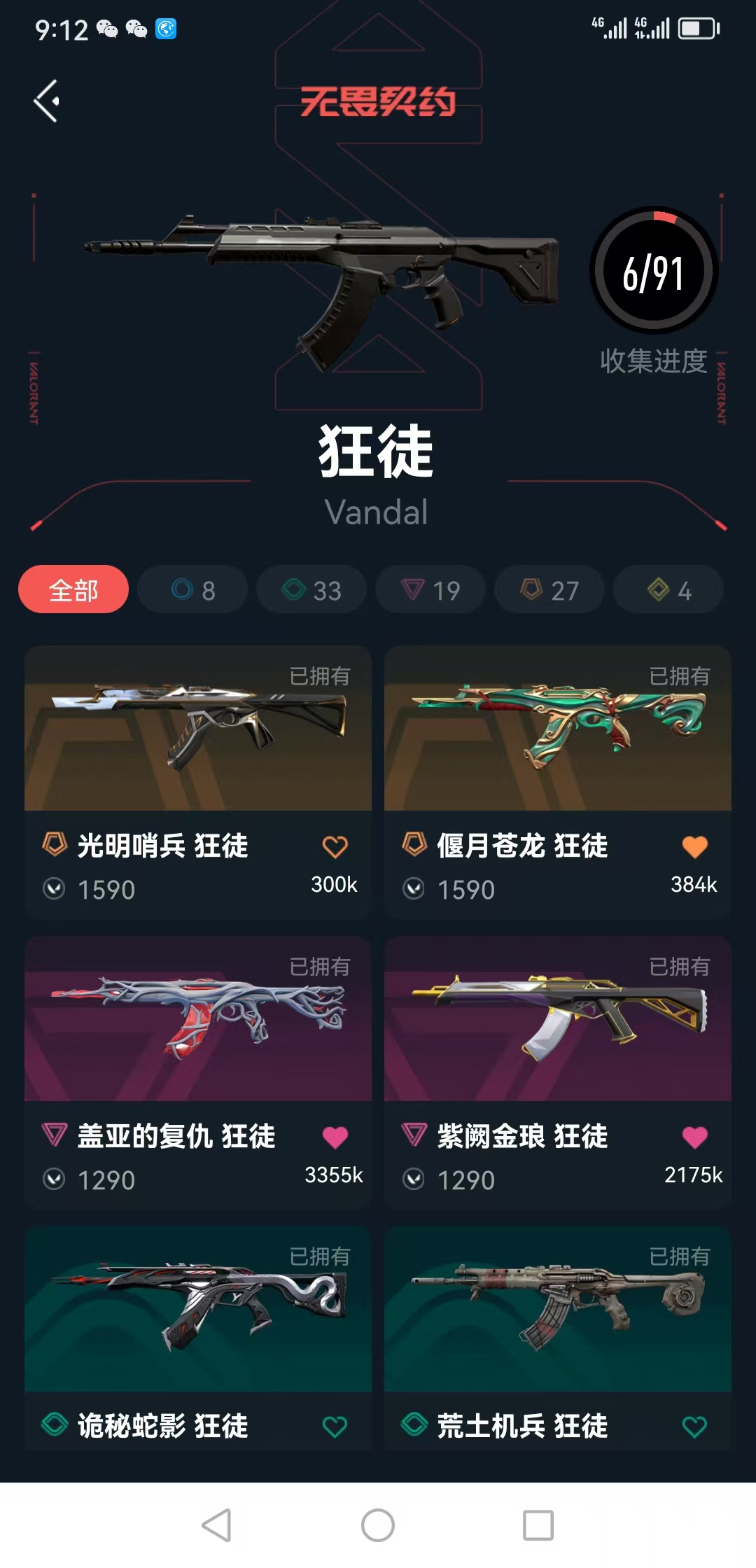Like the 诡秘蛇影 狂徒 skin
756x1568 pixels.
pos(335,1427)
